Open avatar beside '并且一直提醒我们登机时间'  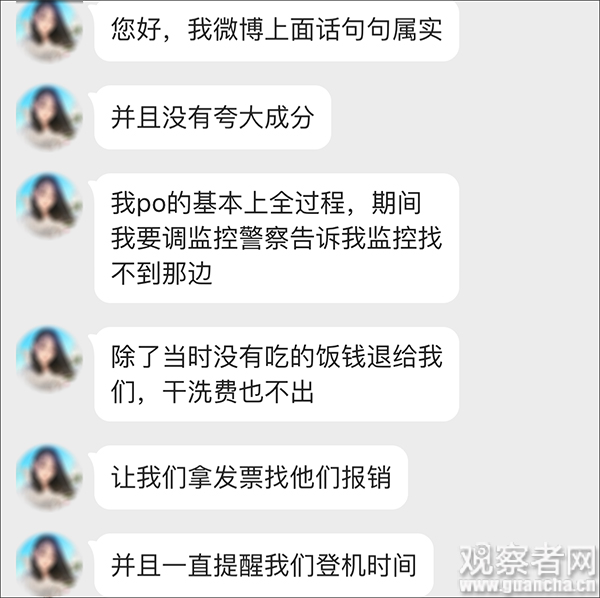[x=49, y=562]
